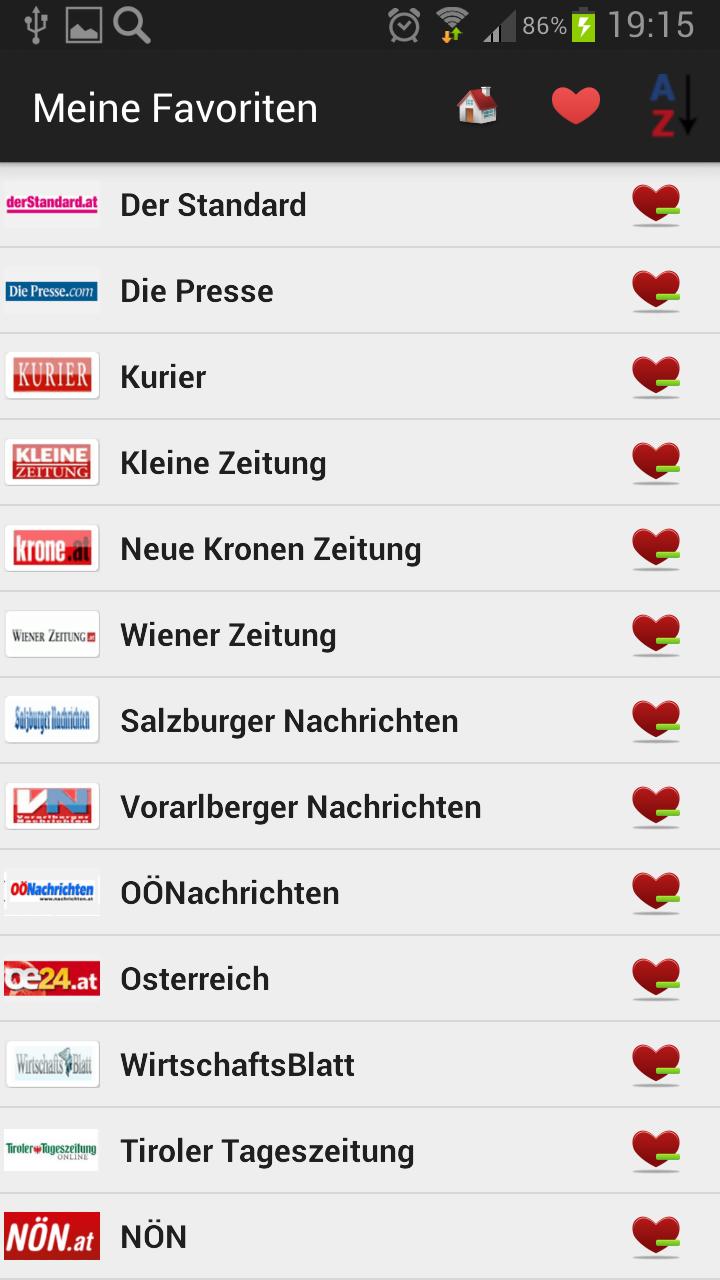Open the krone.at logo icon
The width and height of the screenshot is (720, 1280).
click(x=51, y=548)
